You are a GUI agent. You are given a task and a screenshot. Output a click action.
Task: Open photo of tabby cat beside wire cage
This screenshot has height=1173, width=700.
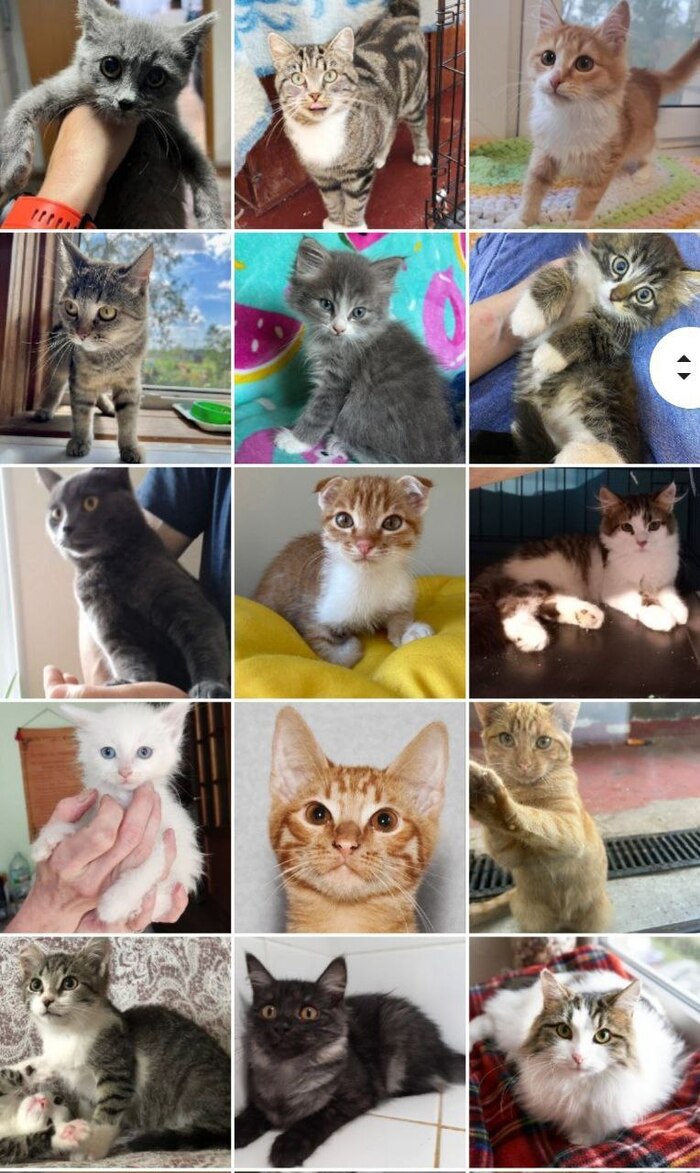pyautogui.click(x=349, y=114)
